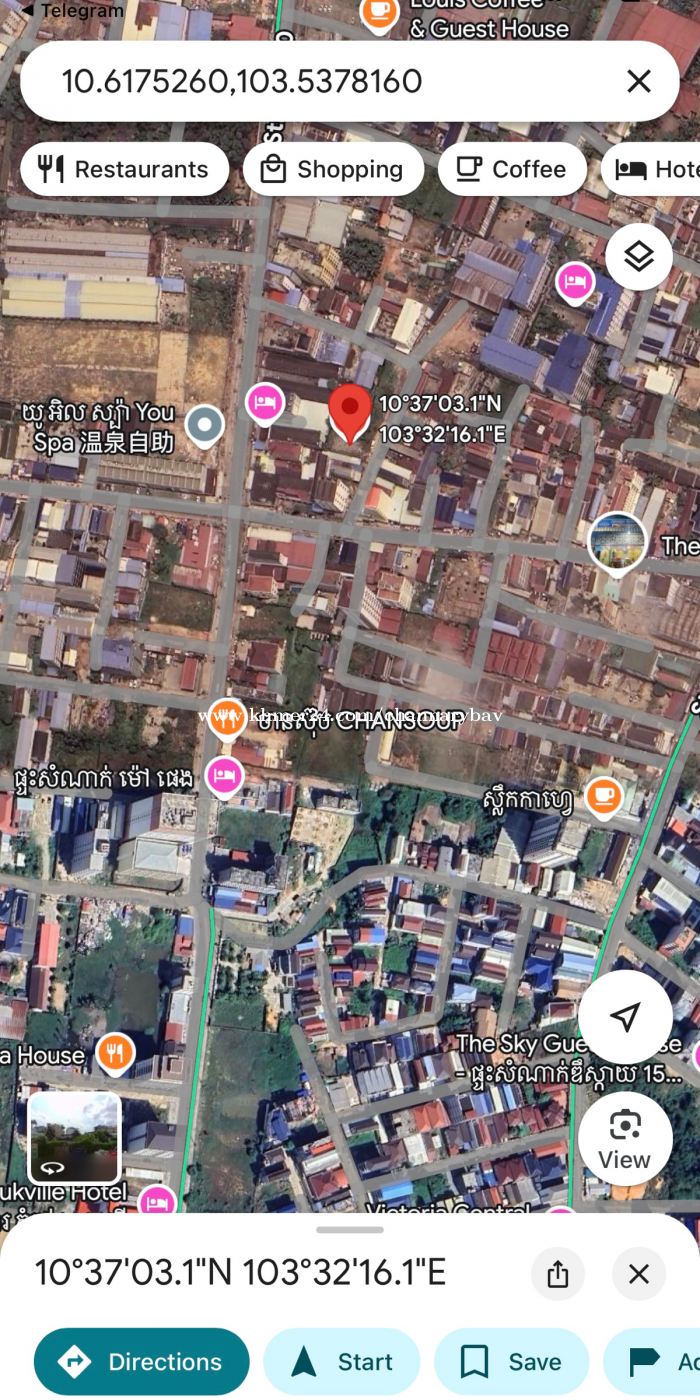Open the map layers selector
The height and width of the screenshot is (1400, 700).
click(x=638, y=257)
